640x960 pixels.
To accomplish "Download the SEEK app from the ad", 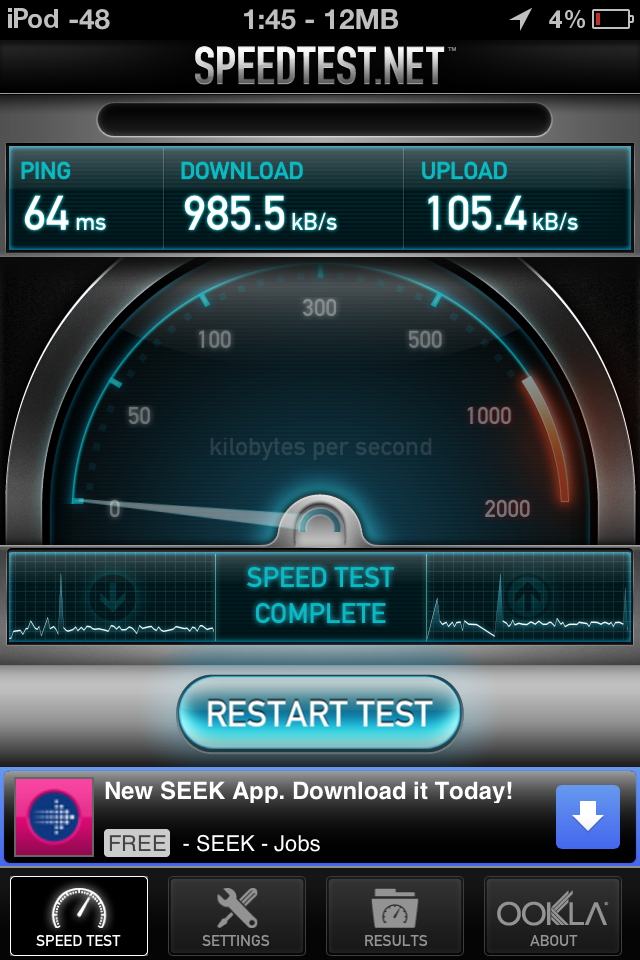I will tap(587, 818).
